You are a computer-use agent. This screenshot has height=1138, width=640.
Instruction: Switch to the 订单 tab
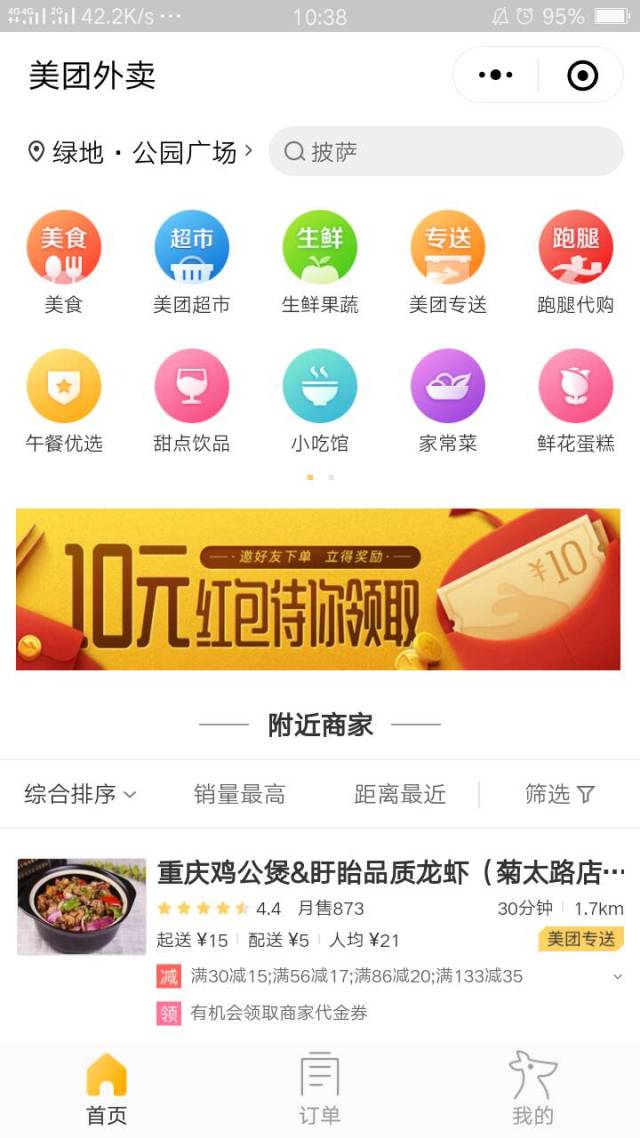(320, 1088)
